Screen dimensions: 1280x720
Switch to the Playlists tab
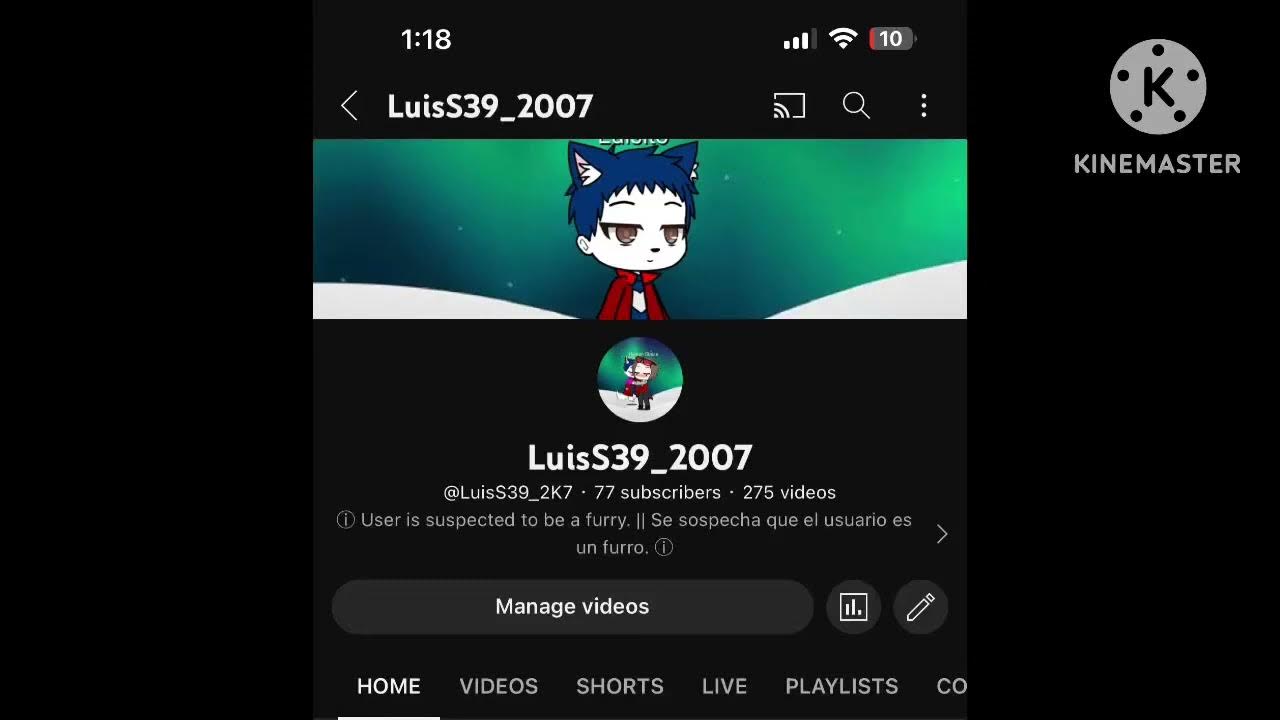tap(841, 686)
